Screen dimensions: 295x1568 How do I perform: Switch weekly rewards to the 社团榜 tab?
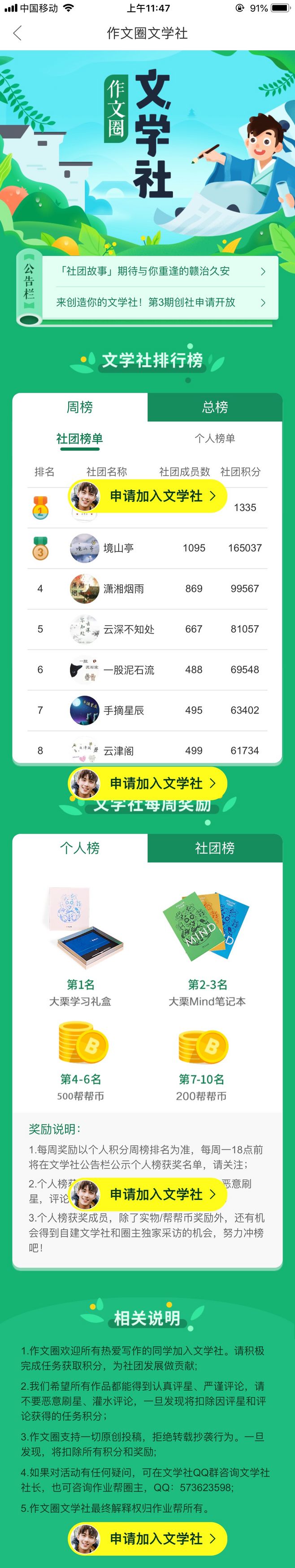(215, 848)
